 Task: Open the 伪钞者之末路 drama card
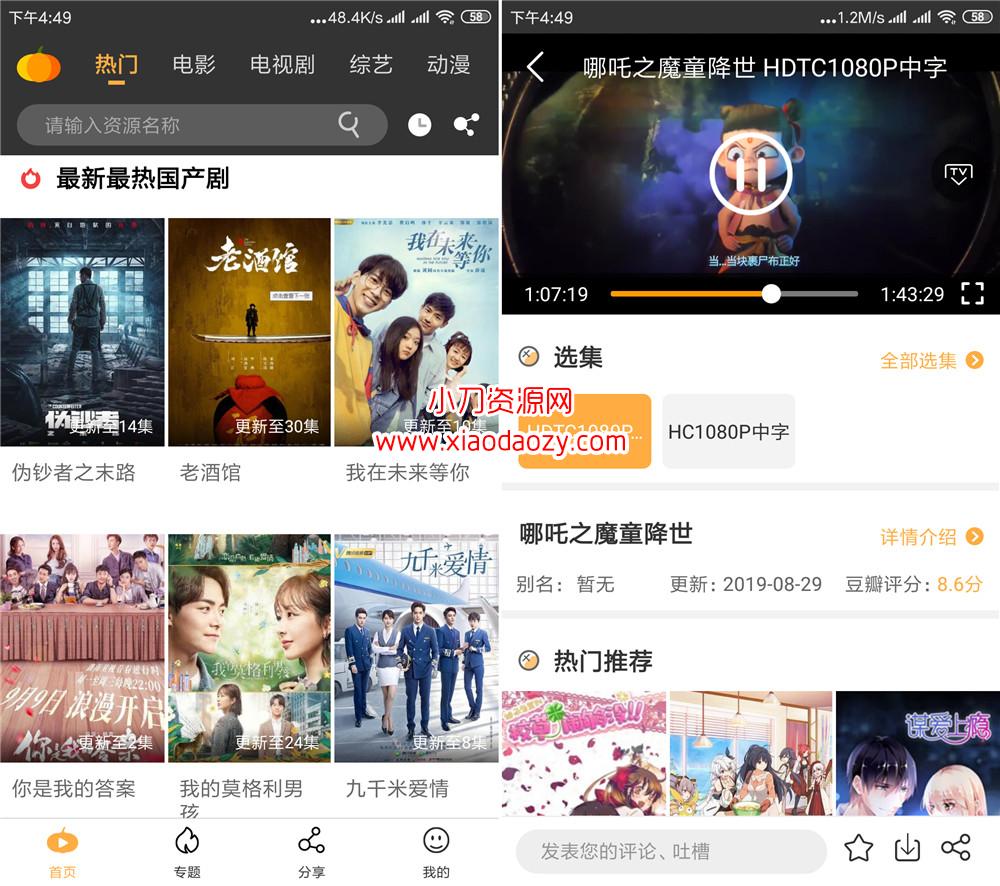[x=82, y=332]
